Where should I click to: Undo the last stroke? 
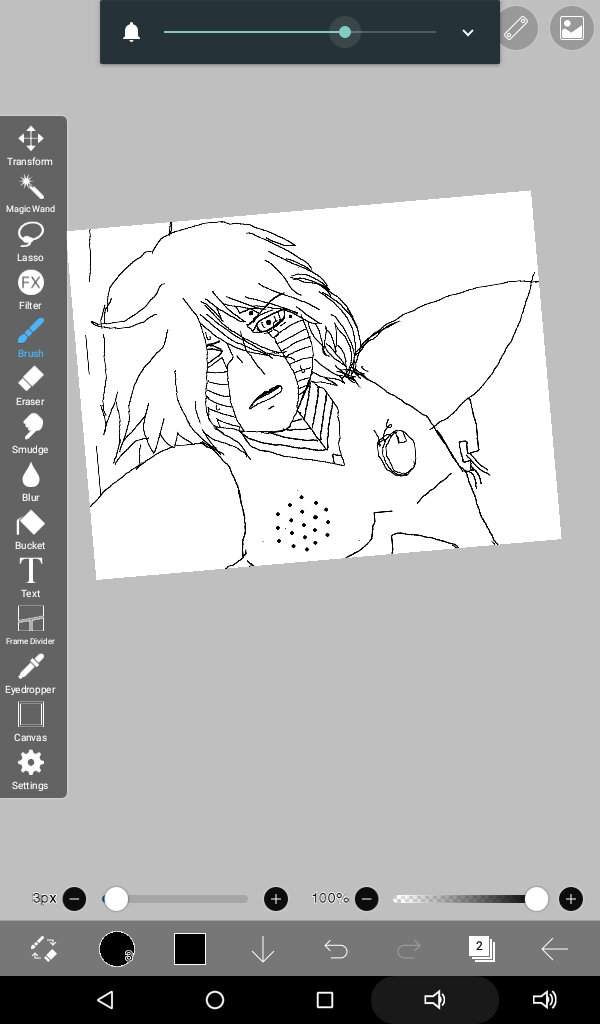(336, 949)
